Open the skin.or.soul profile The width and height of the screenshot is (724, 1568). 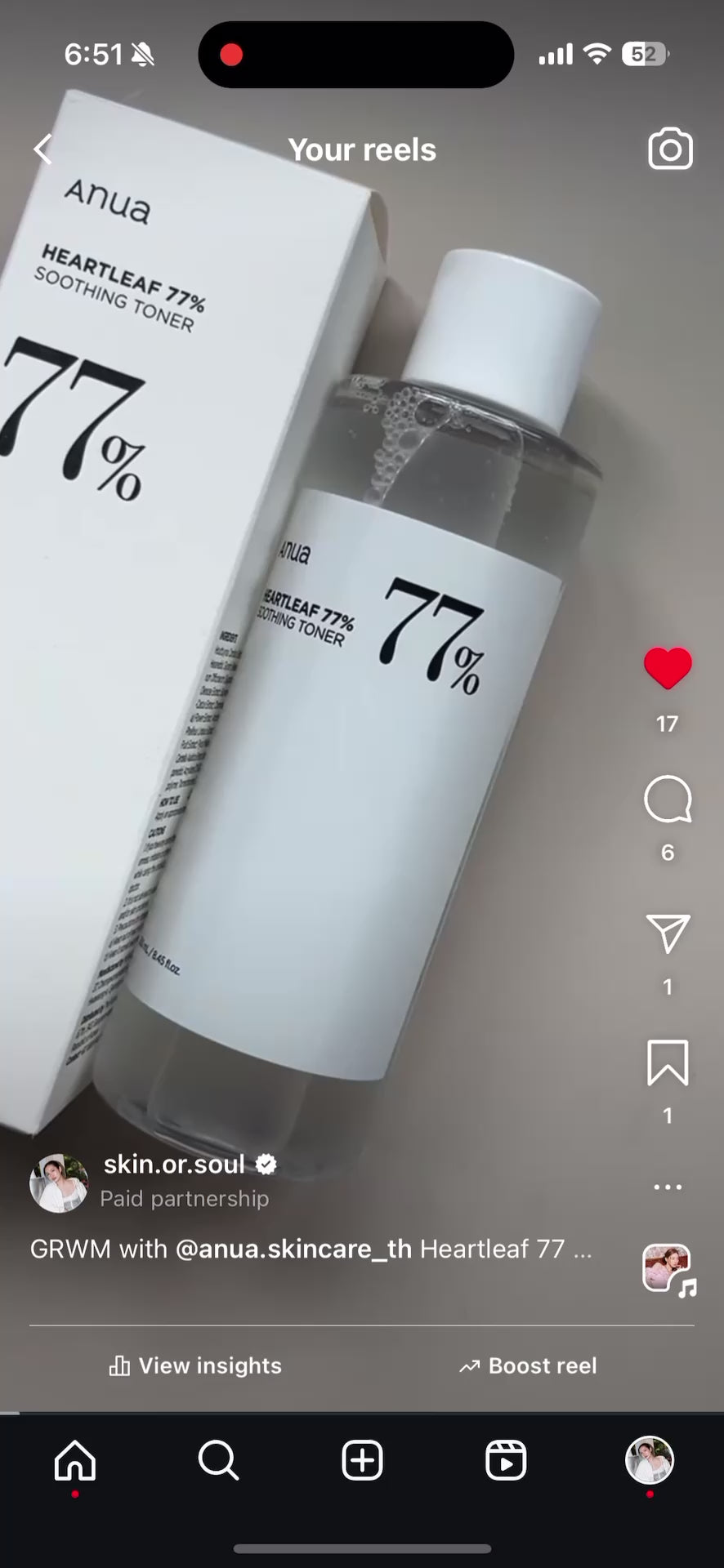pyautogui.click(x=174, y=1164)
